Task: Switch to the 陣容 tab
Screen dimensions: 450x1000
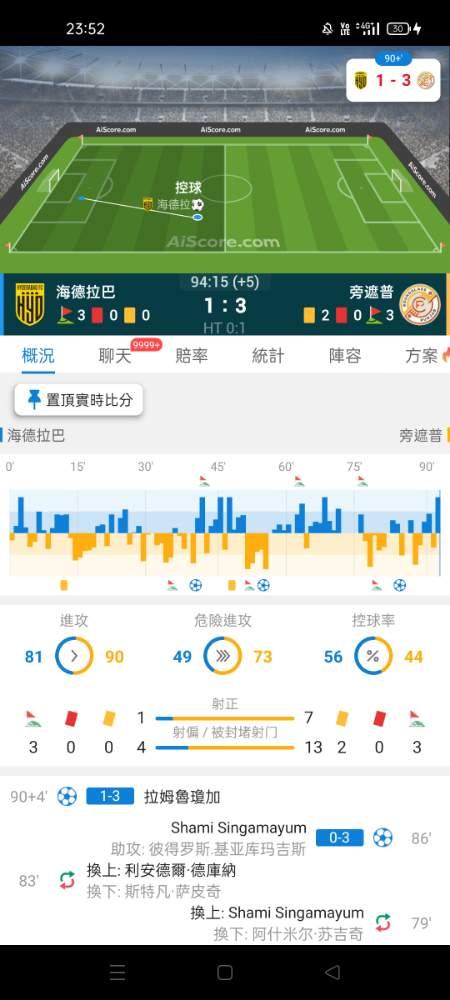Action: click(x=345, y=355)
